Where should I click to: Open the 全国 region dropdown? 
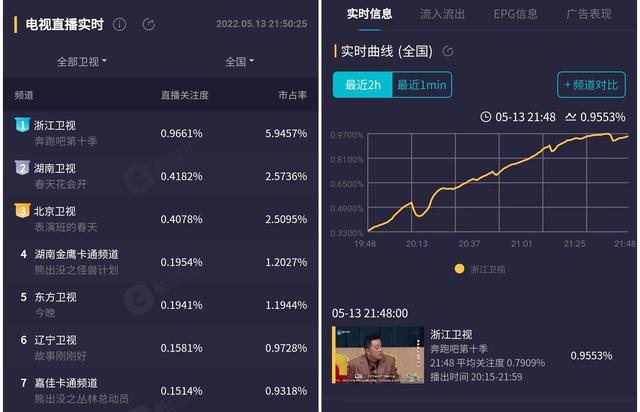tap(240, 62)
